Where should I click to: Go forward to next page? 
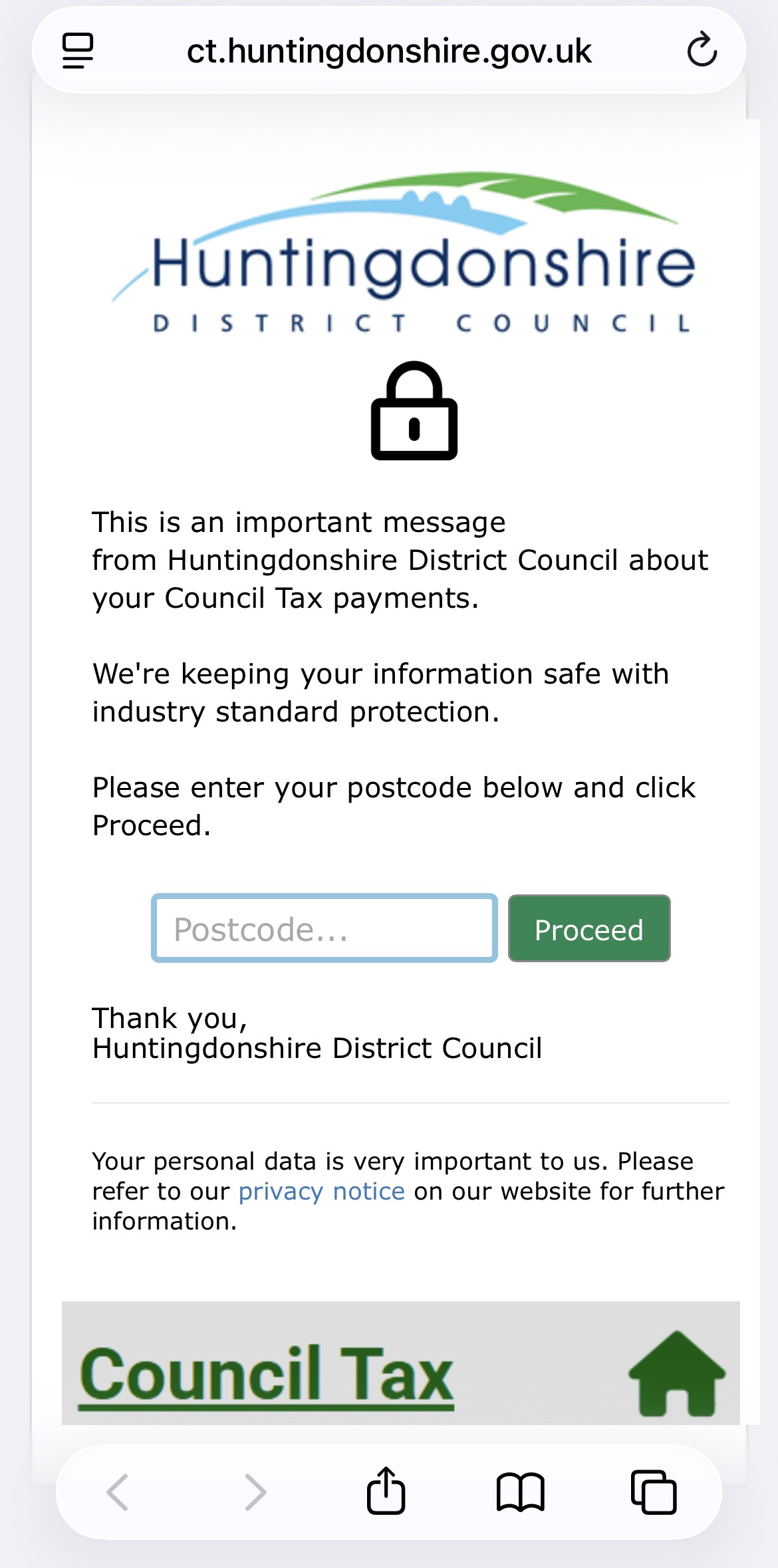(x=255, y=1492)
